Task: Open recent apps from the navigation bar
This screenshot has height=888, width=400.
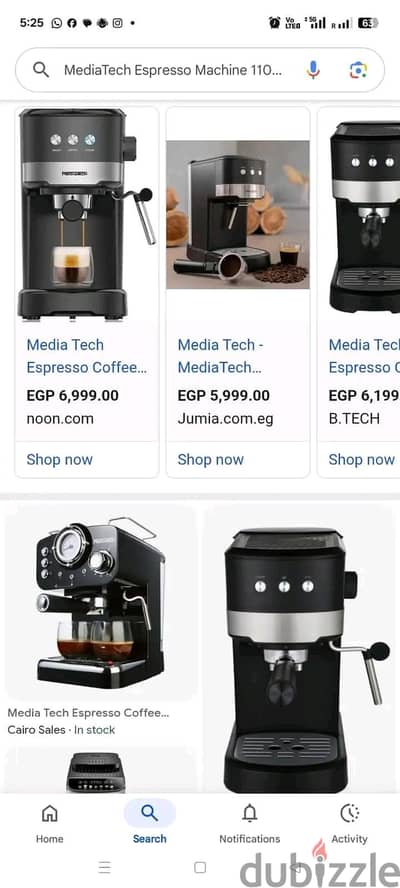Action: 104,867
